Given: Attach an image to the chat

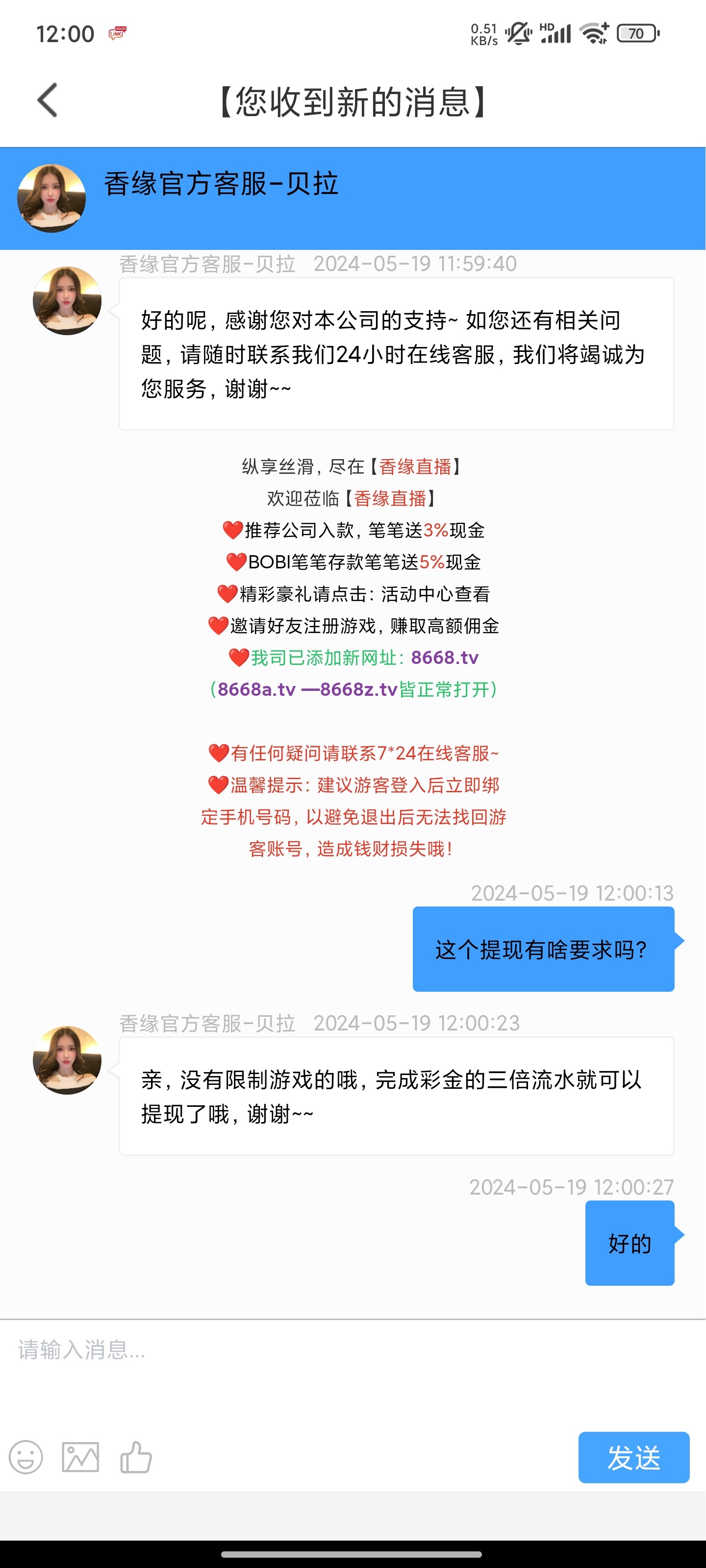Looking at the screenshot, I should [x=80, y=1457].
